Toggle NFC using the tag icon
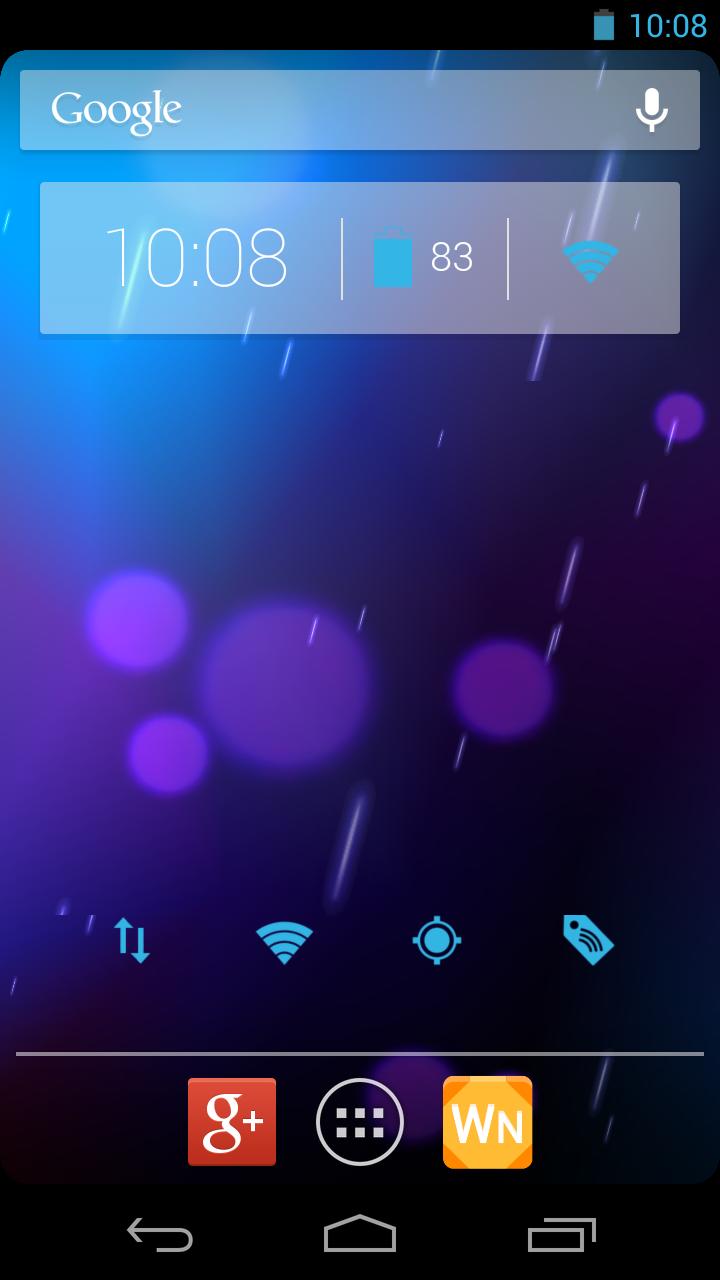This screenshot has width=720, height=1280. coord(587,940)
